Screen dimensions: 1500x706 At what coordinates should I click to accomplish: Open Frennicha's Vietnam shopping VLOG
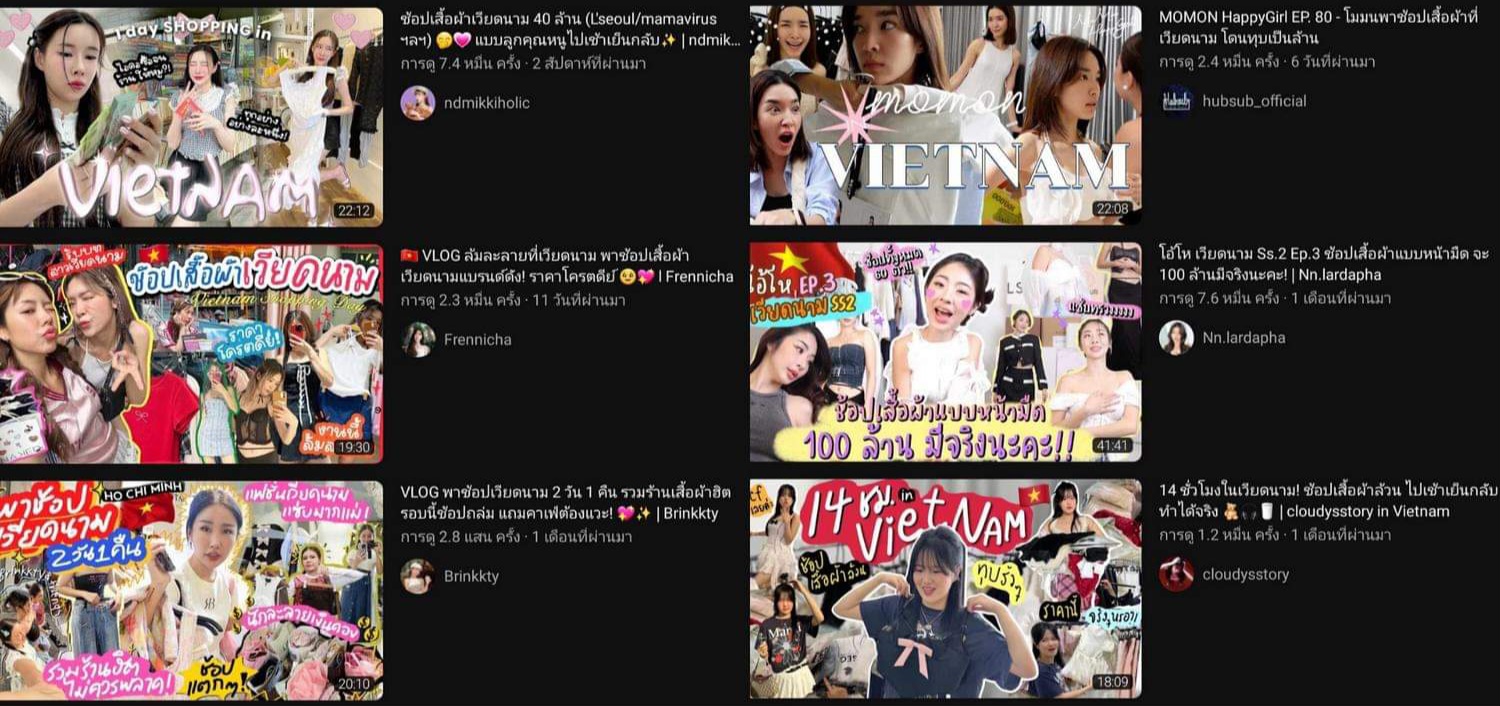coord(191,353)
